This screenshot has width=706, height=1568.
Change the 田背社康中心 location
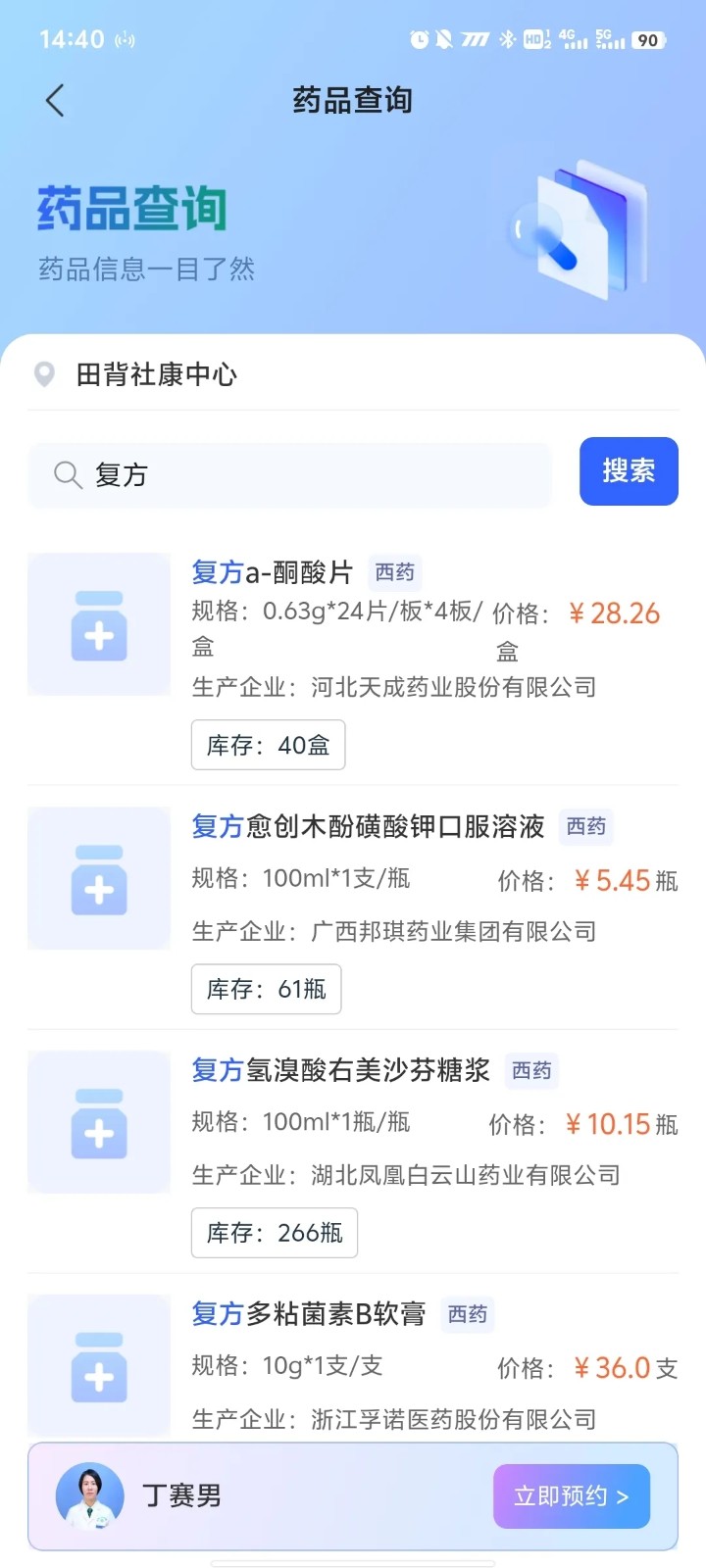157,374
